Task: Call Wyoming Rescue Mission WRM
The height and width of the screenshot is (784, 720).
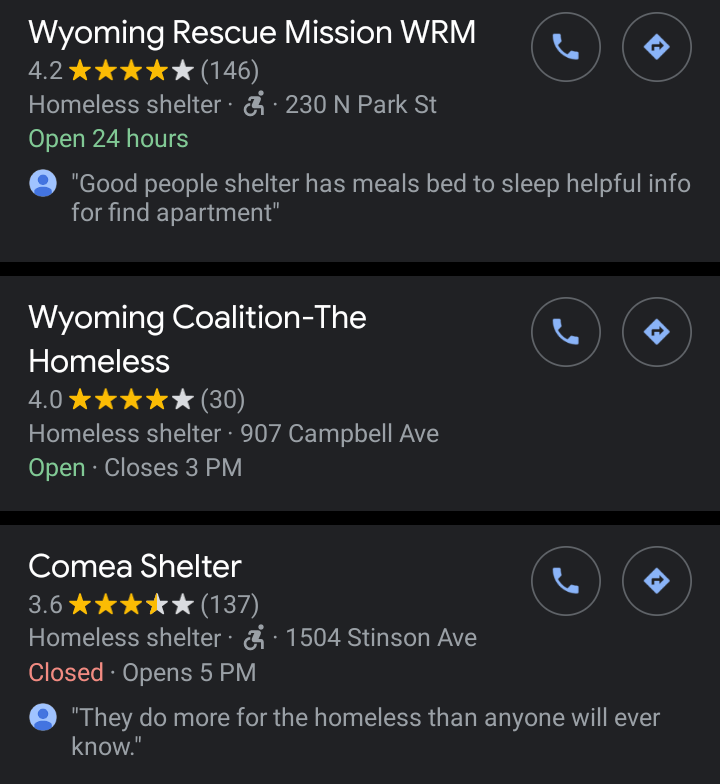Action: pos(566,47)
